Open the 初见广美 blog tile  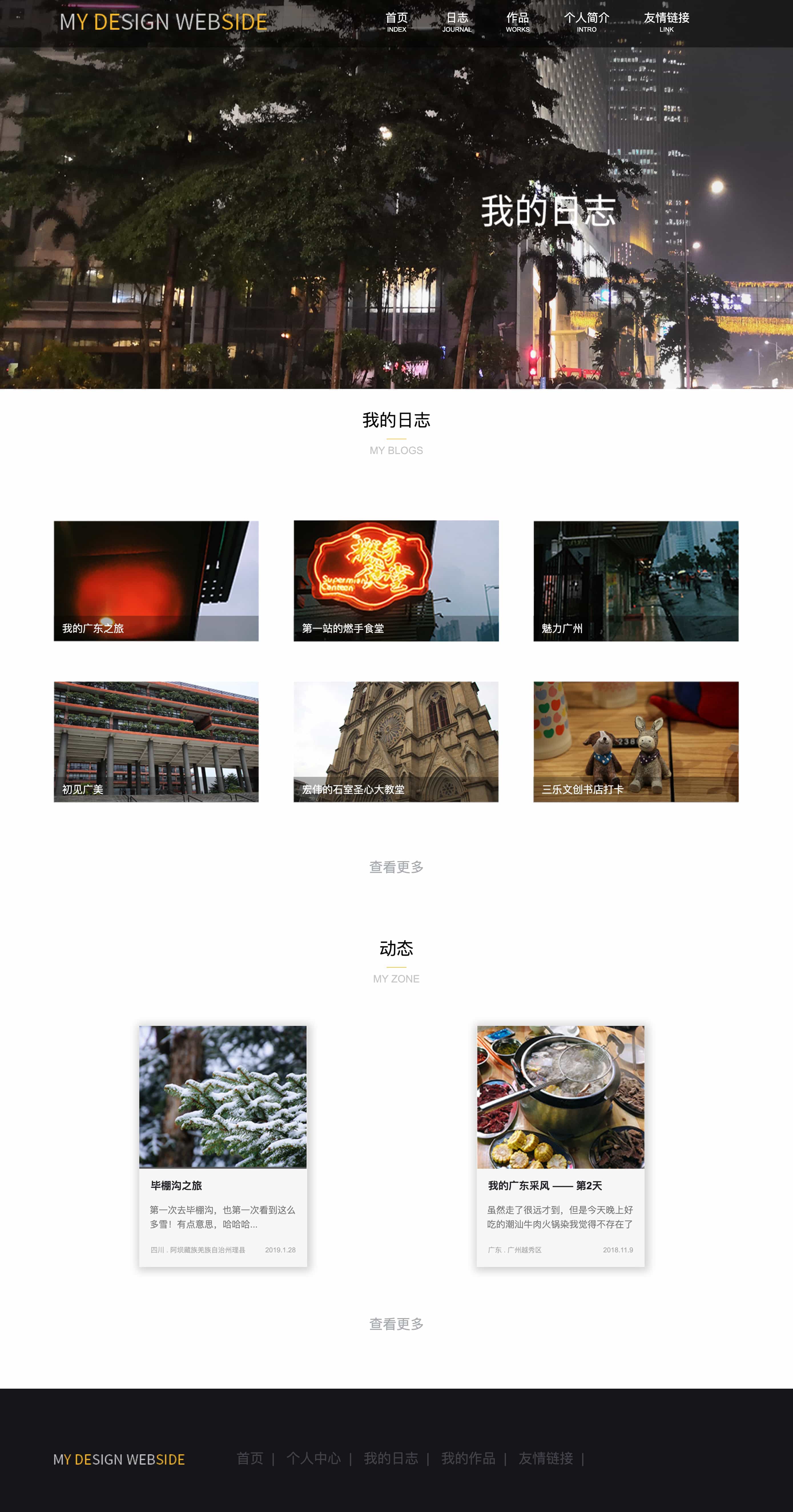156,741
